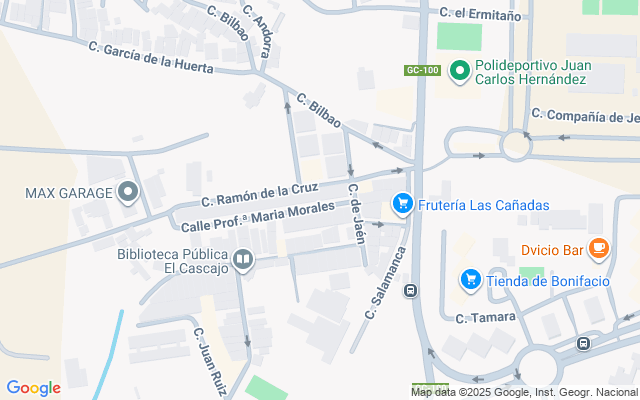Open Tienda de Bonifacio shop pin

[470, 279]
